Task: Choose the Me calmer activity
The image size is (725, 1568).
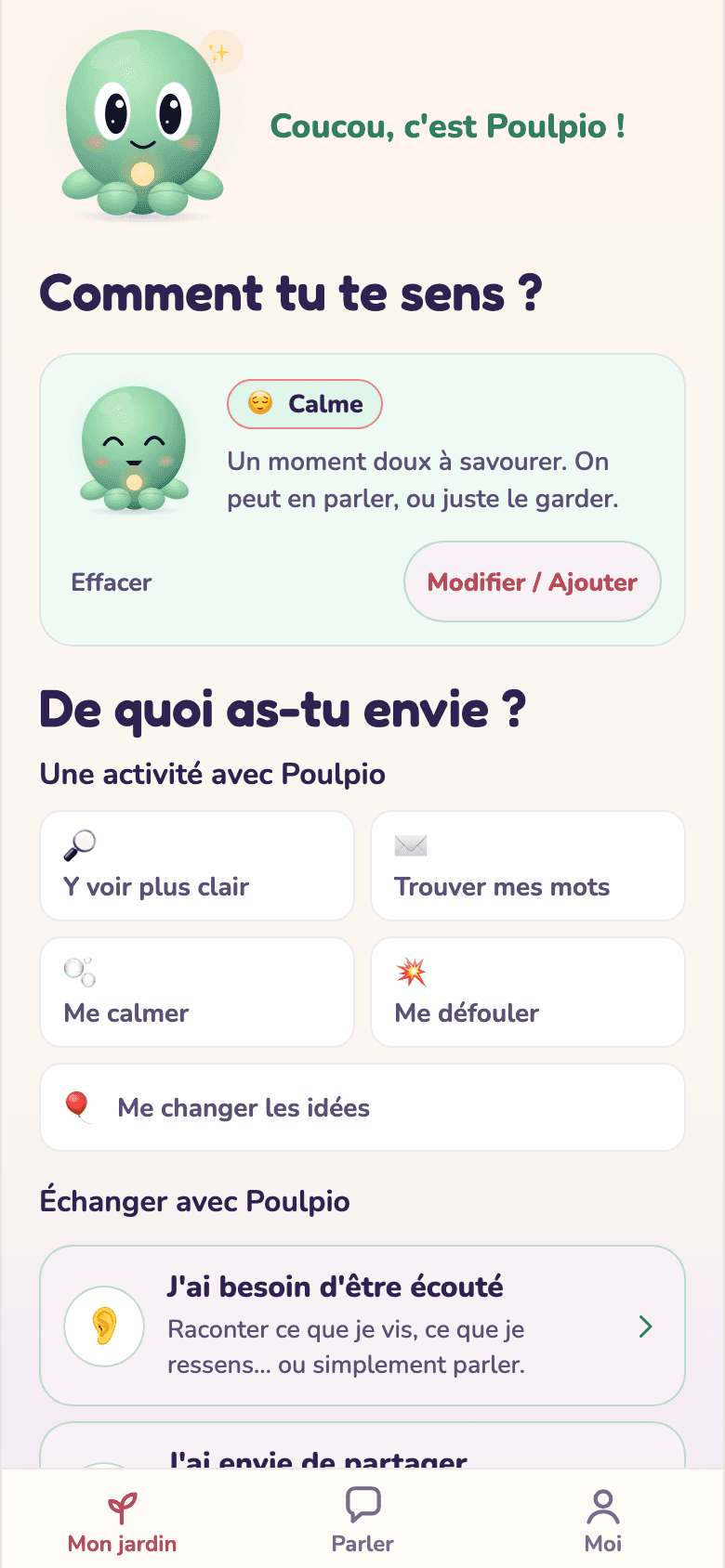Action: (197, 992)
